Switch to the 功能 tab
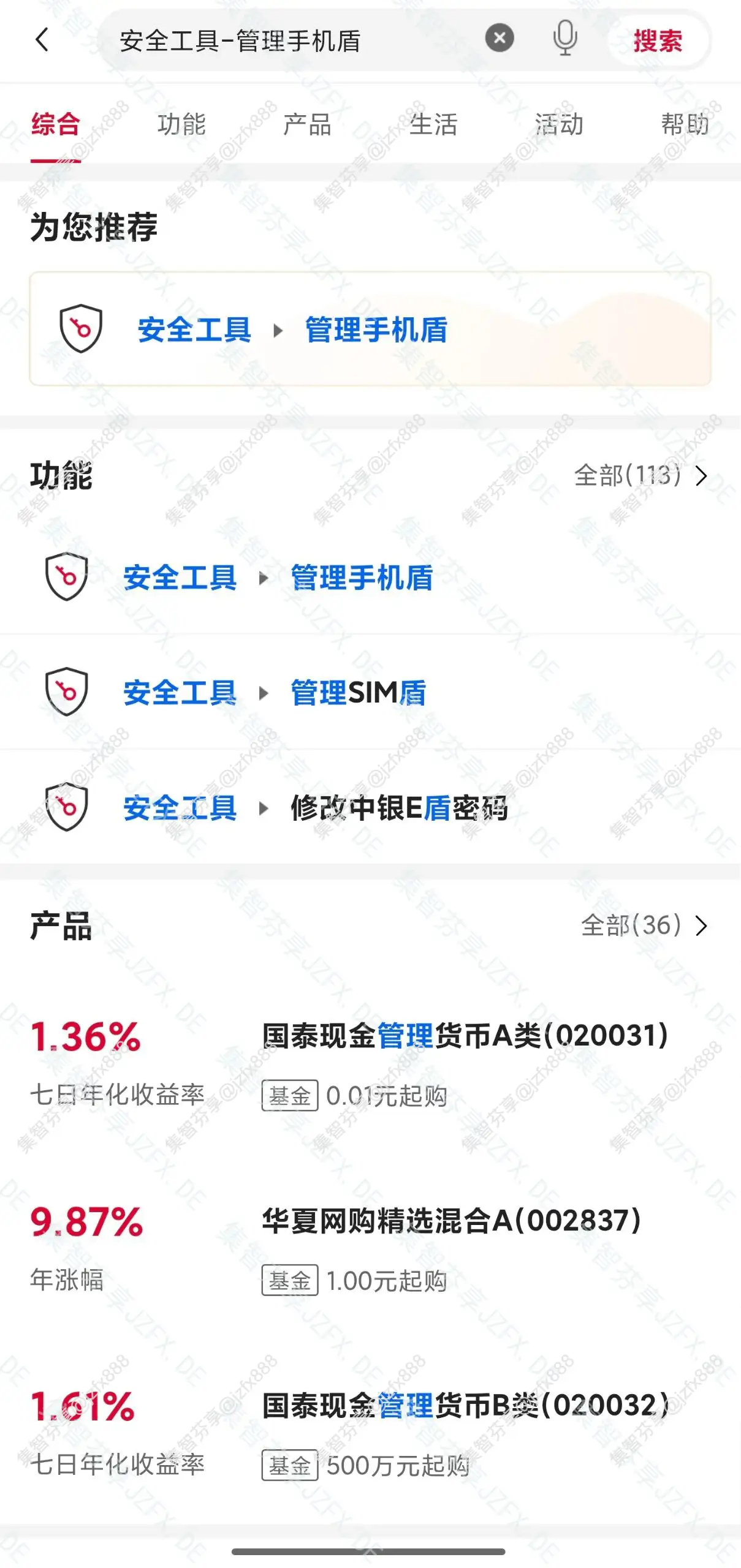Screen dimensions: 741x1568 coord(181,124)
